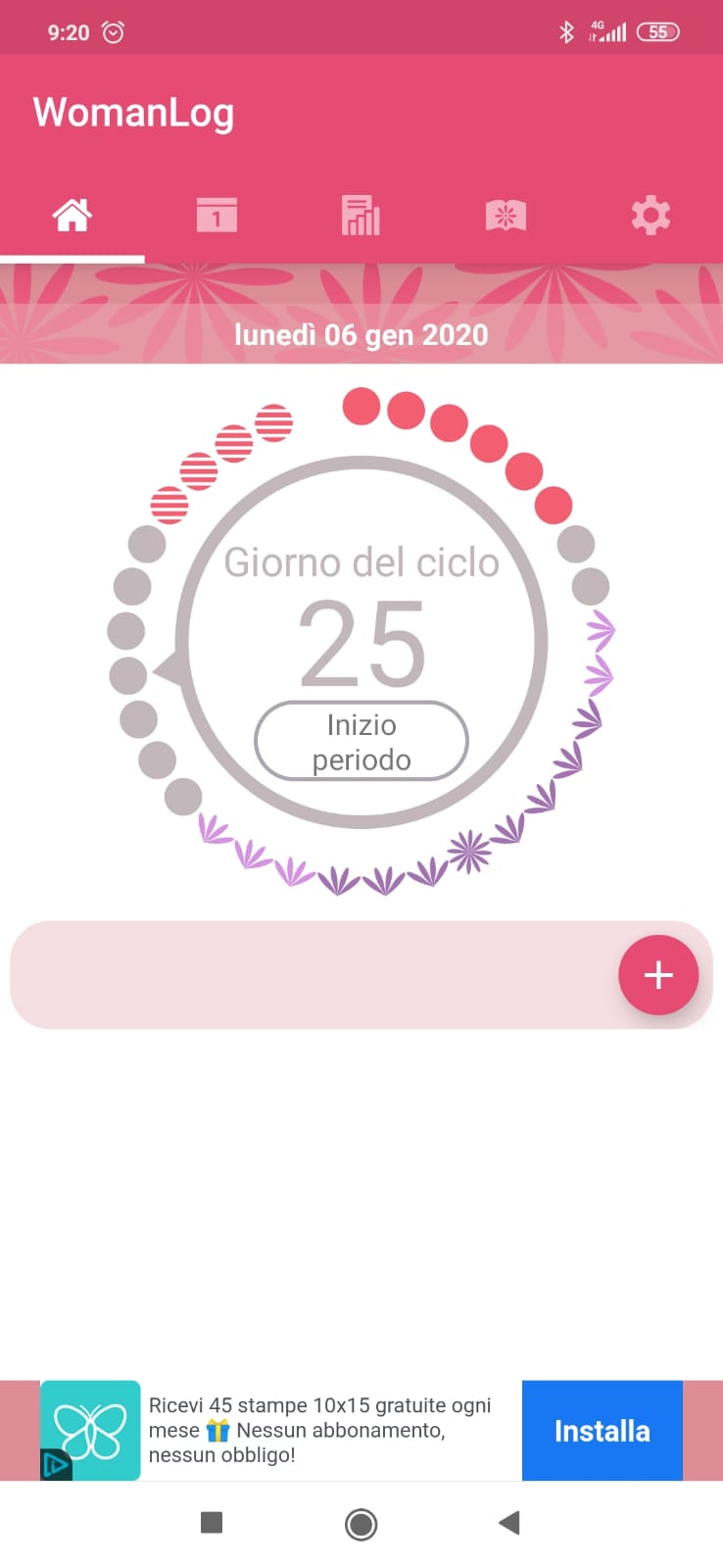Open the calendar tab

pyautogui.click(x=217, y=215)
